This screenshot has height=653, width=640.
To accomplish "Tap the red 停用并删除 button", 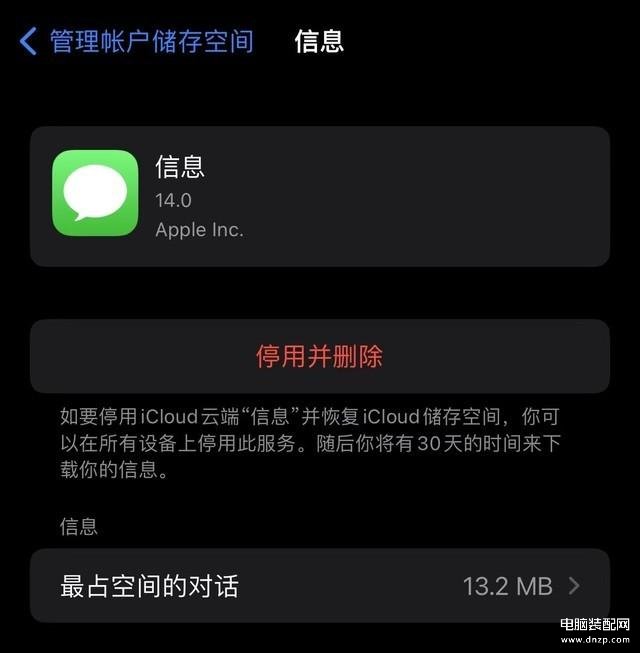I will tap(319, 356).
